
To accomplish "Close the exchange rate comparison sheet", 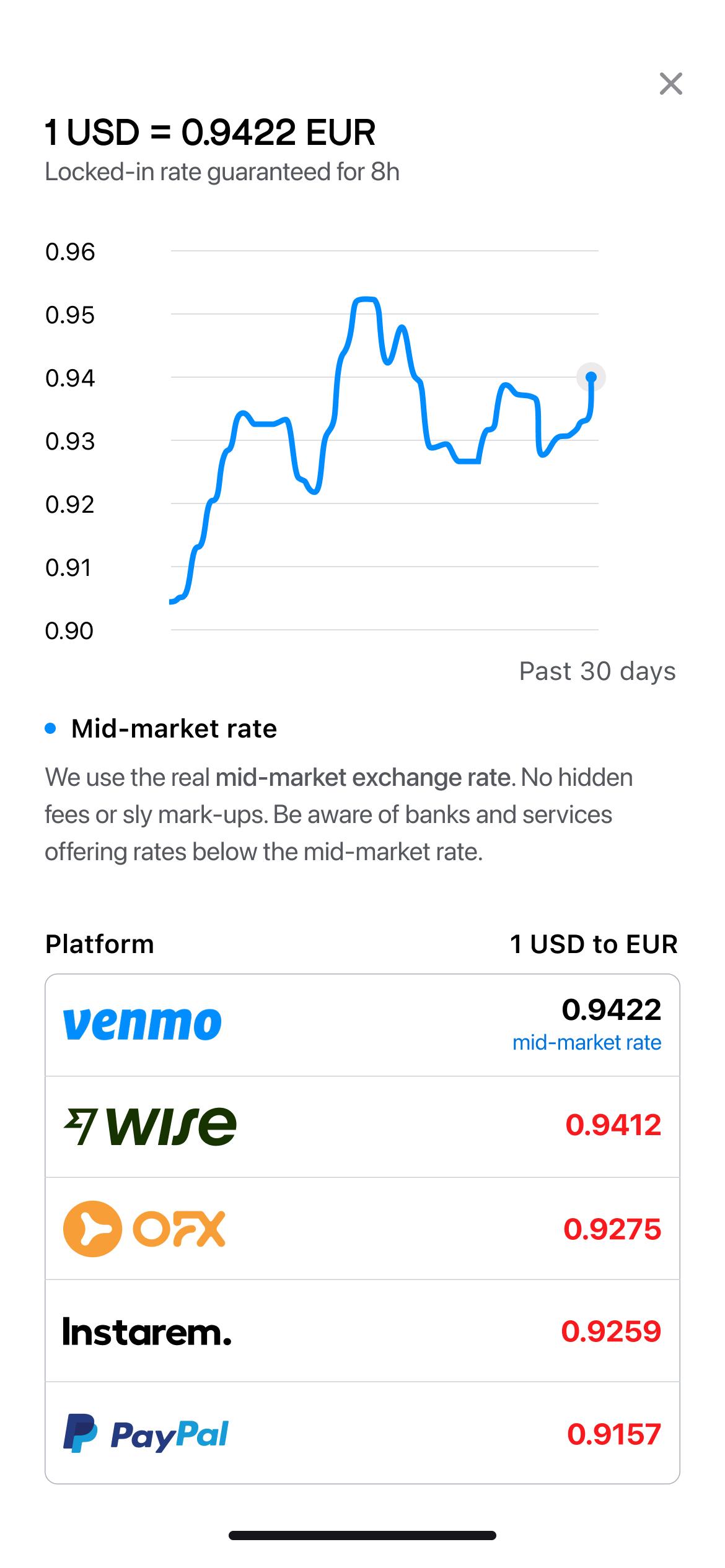I will (670, 84).
